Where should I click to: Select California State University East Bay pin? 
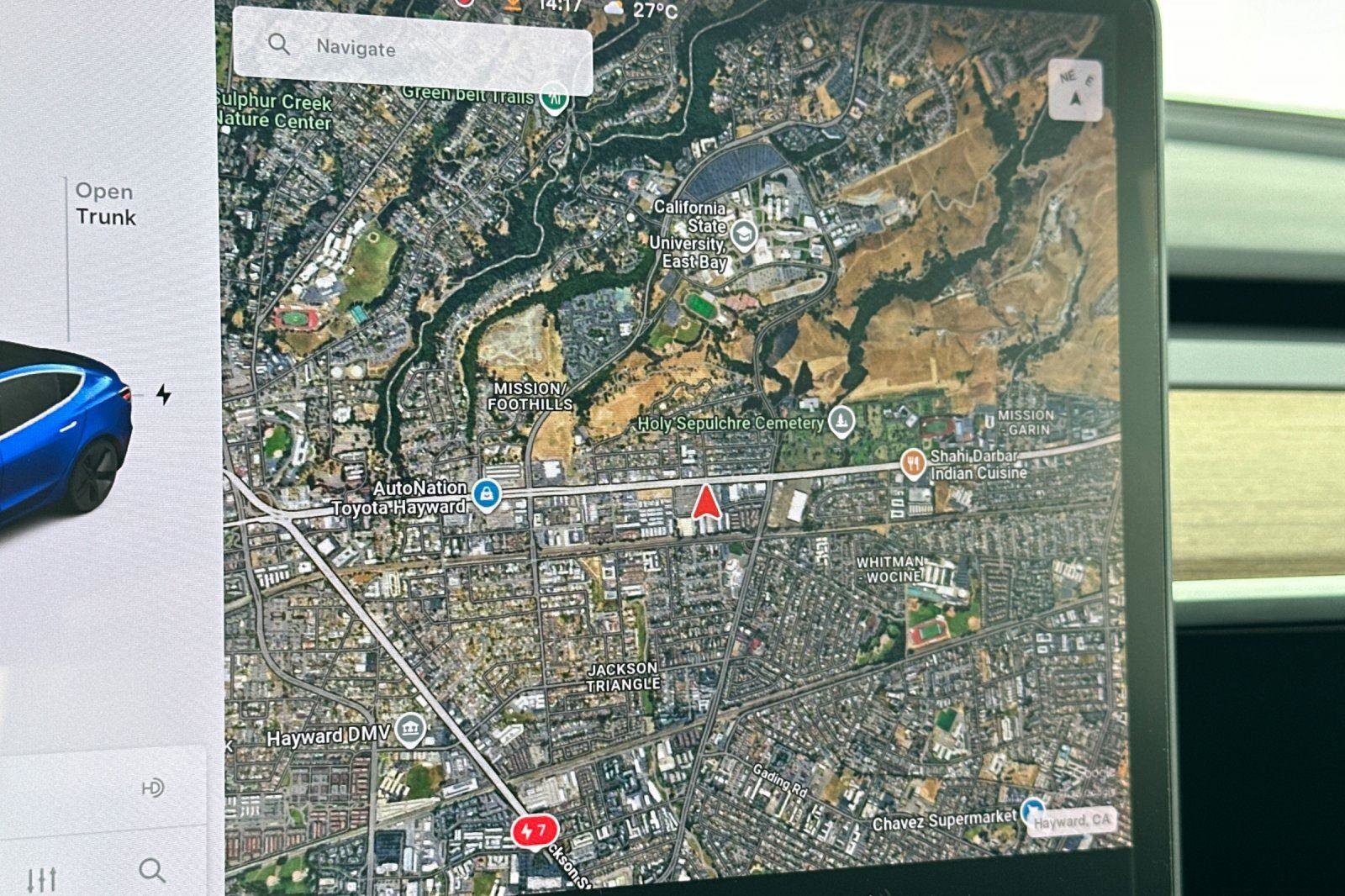tap(743, 235)
